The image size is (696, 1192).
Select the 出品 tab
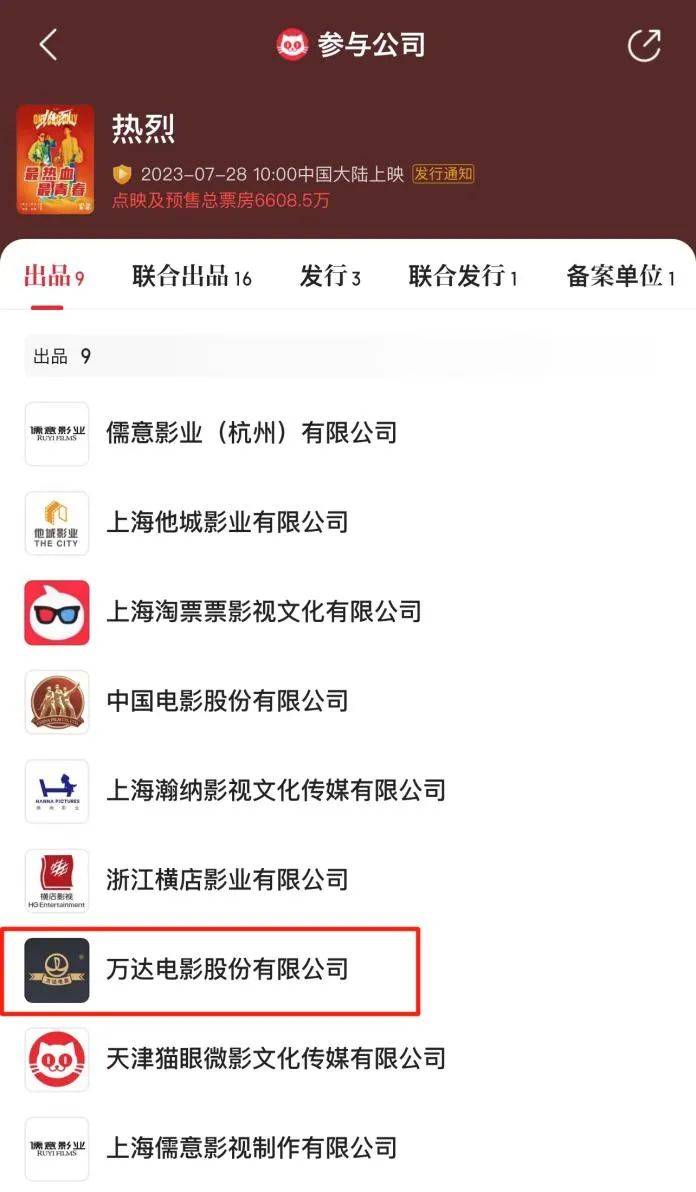click(x=54, y=277)
